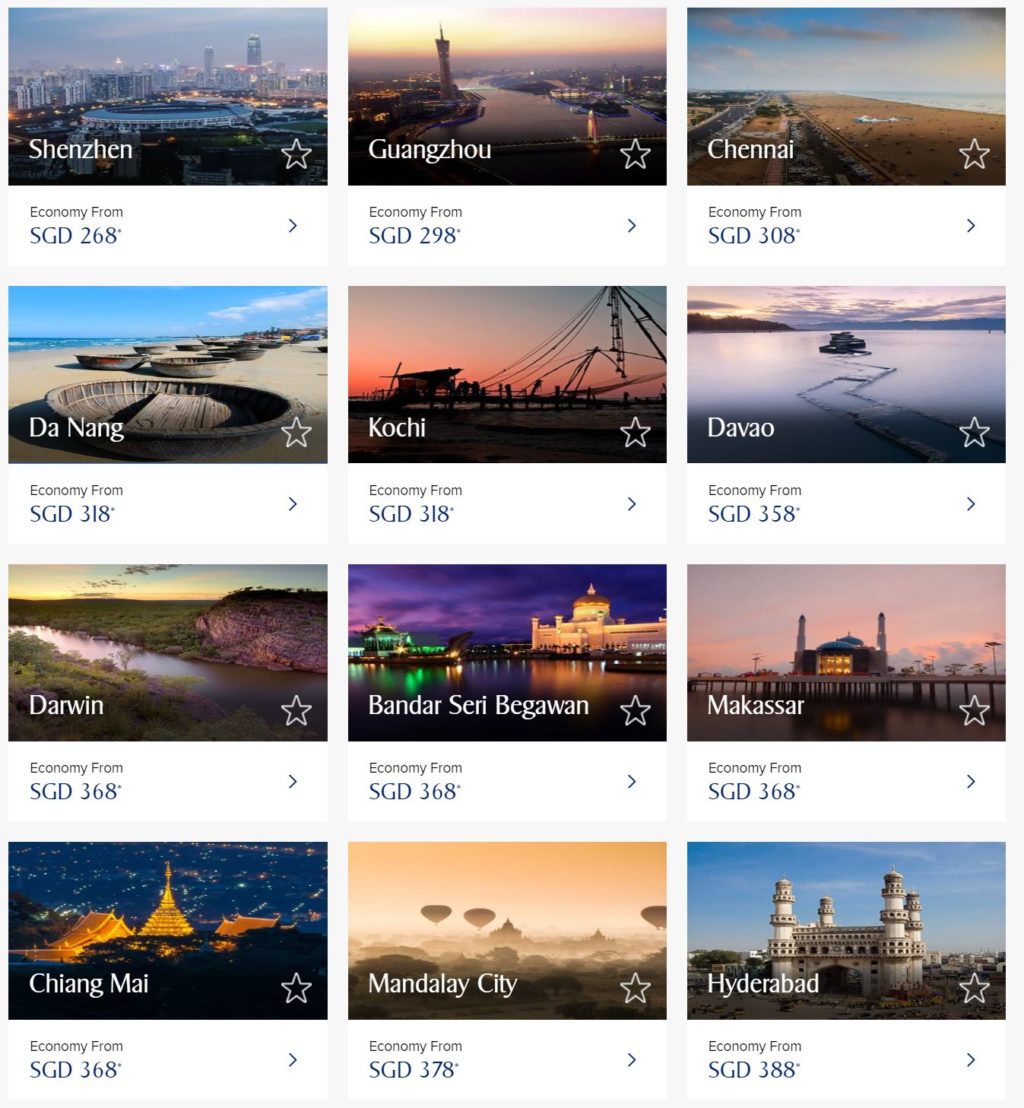The width and height of the screenshot is (1024, 1108).
Task: Favorite Shenzhen with the star icon
Action: coord(296,154)
